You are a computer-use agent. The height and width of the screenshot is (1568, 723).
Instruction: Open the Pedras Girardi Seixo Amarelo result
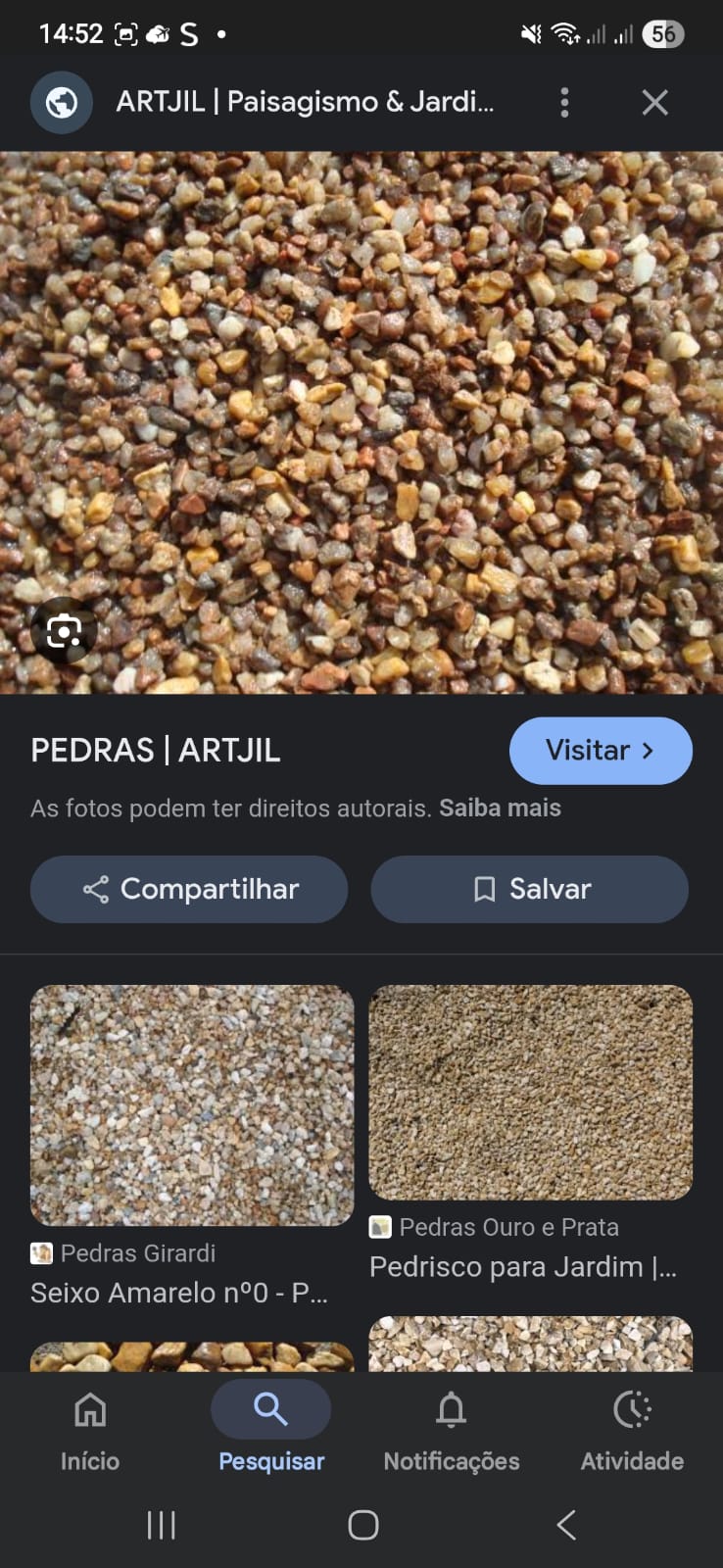(192, 1105)
